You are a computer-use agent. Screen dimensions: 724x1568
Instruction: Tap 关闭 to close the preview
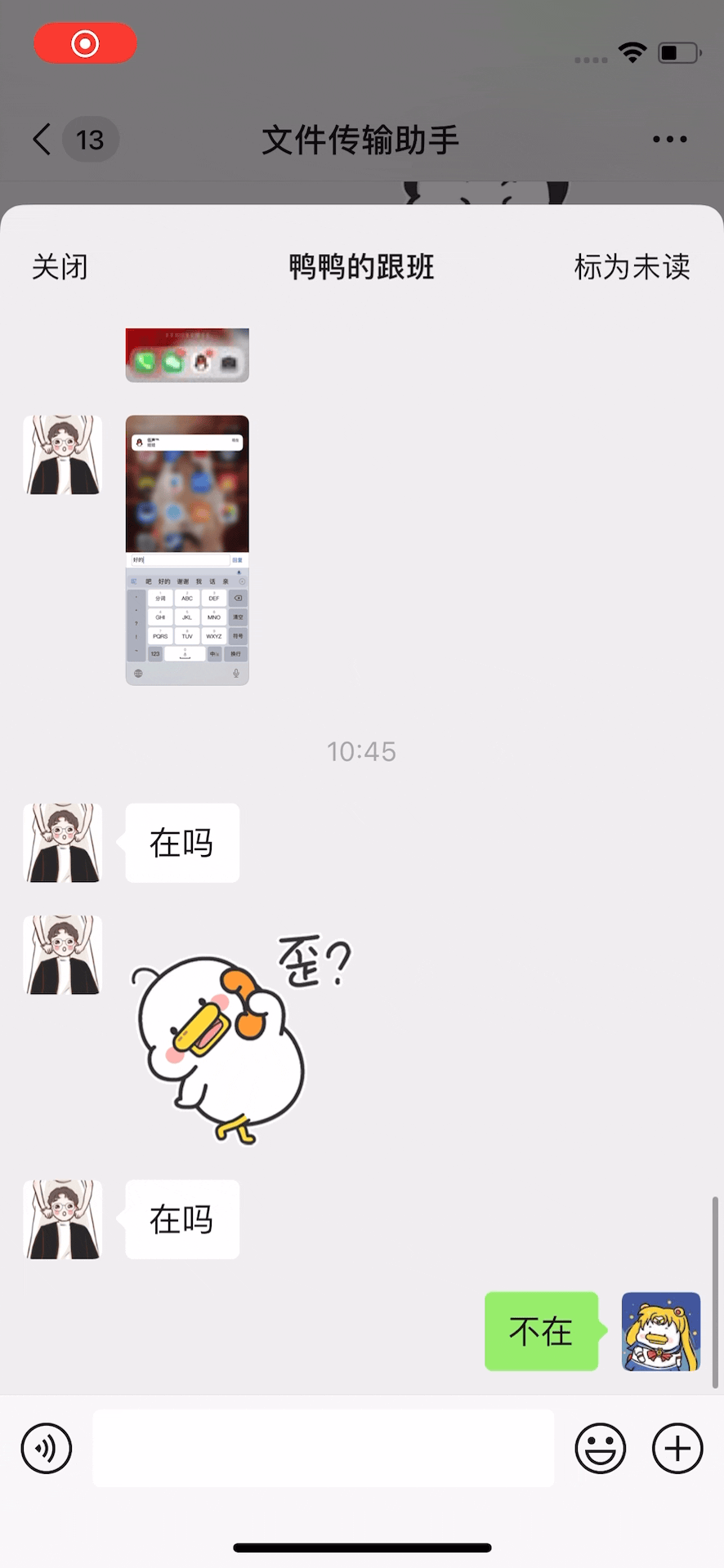point(59,267)
